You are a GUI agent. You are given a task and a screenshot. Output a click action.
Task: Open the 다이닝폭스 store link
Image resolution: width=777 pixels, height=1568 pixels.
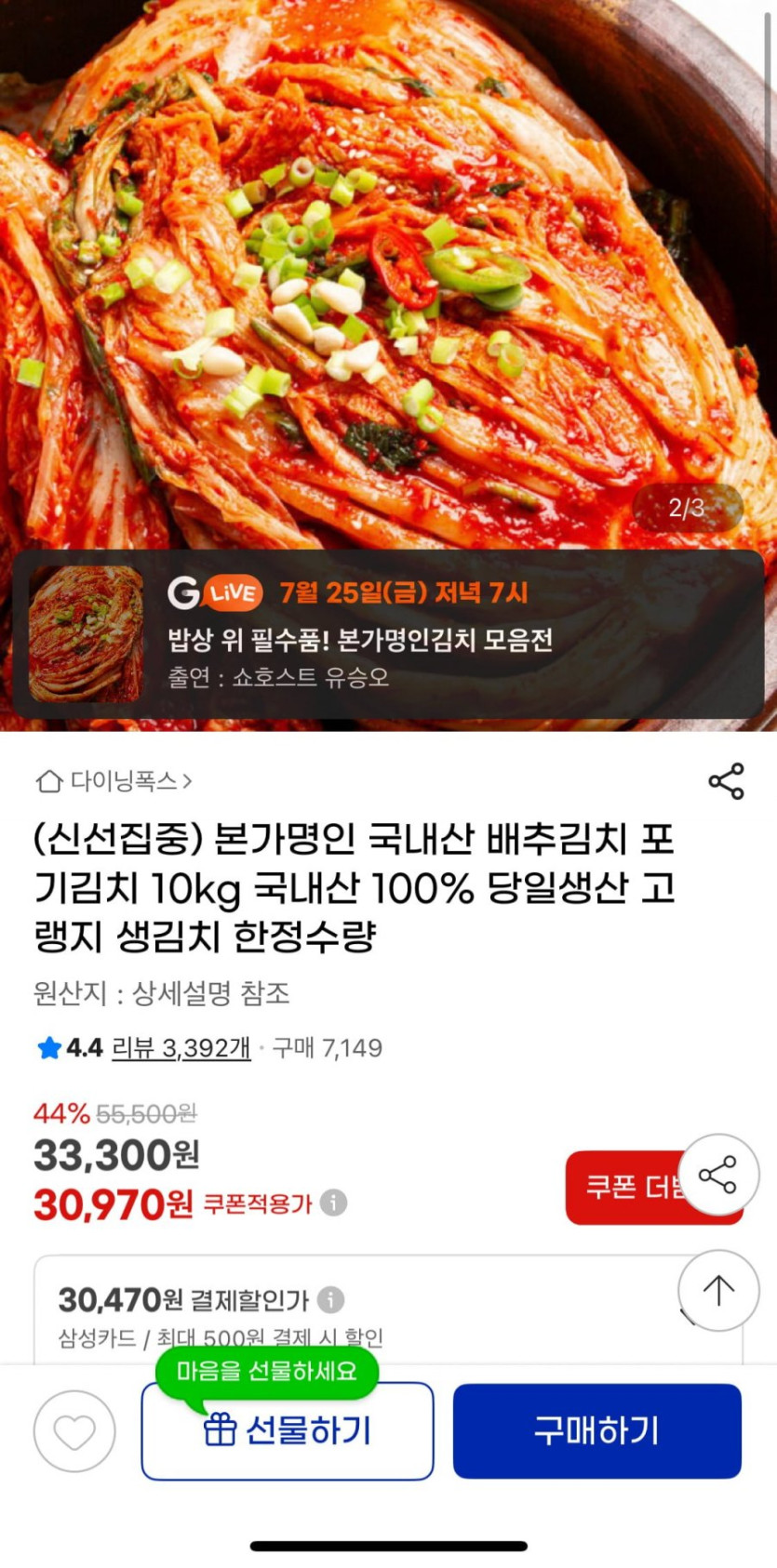114,781
